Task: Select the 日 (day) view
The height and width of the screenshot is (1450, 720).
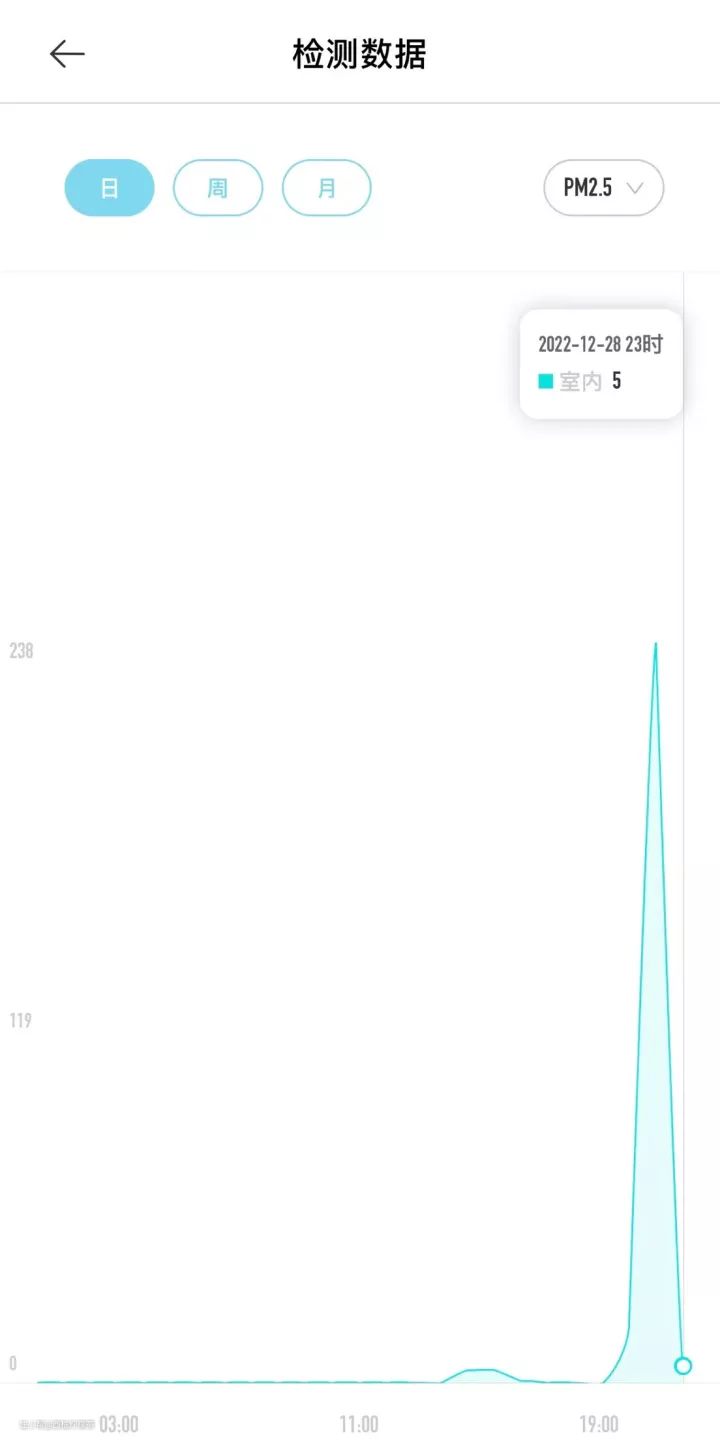Action: (110, 188)
